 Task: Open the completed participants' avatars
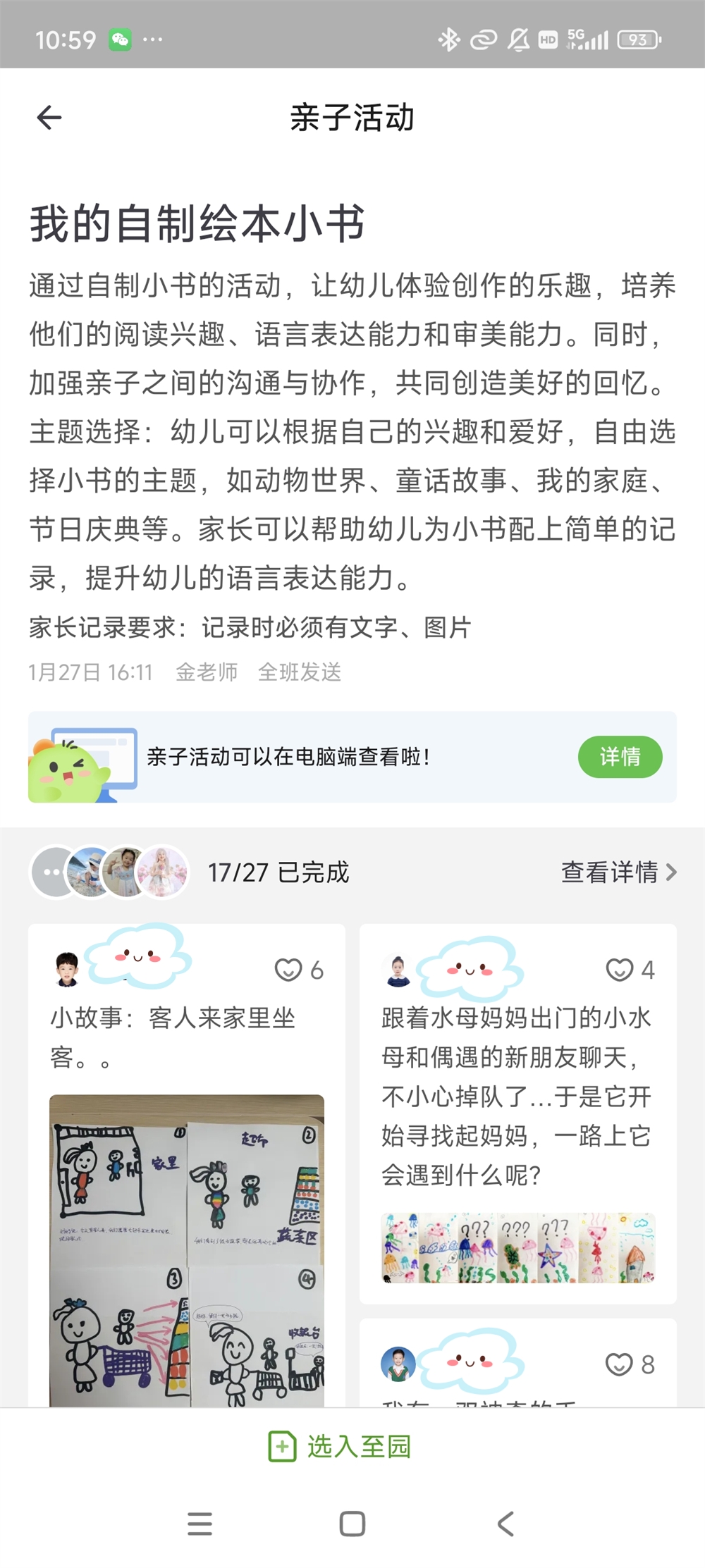(110, 872)
